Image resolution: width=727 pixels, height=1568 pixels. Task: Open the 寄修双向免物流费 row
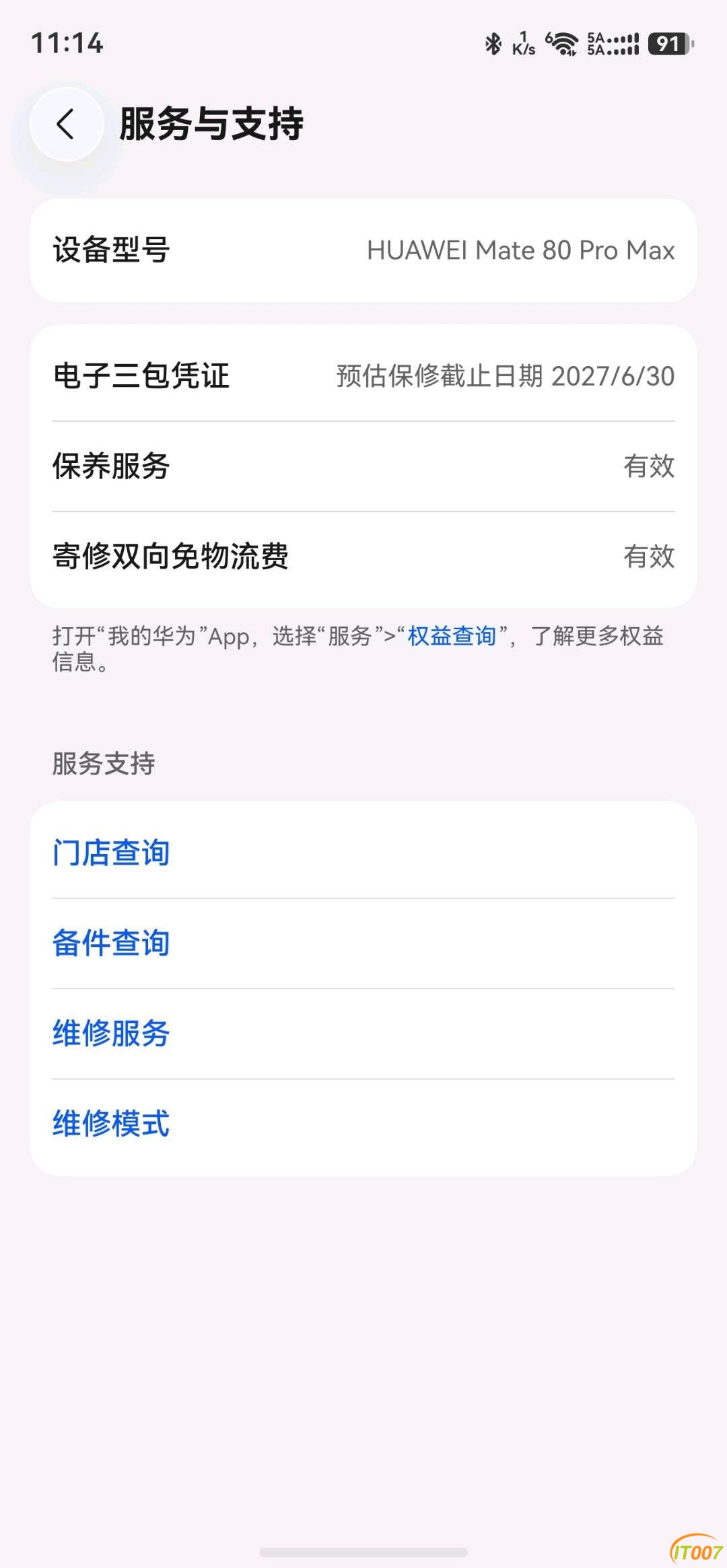pyautogui.click(x=363, y=557)
